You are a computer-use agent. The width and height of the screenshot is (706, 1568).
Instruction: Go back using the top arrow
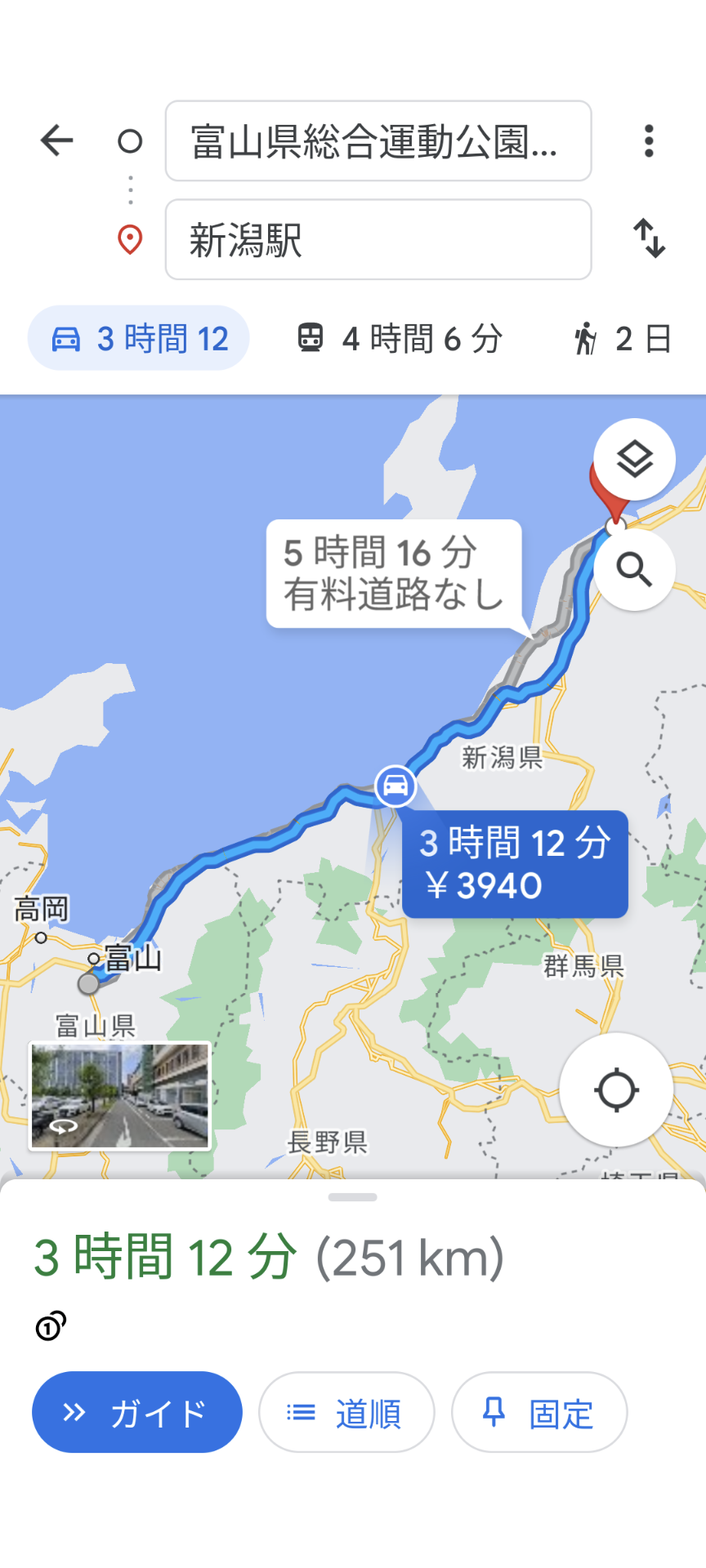point(57,140)
